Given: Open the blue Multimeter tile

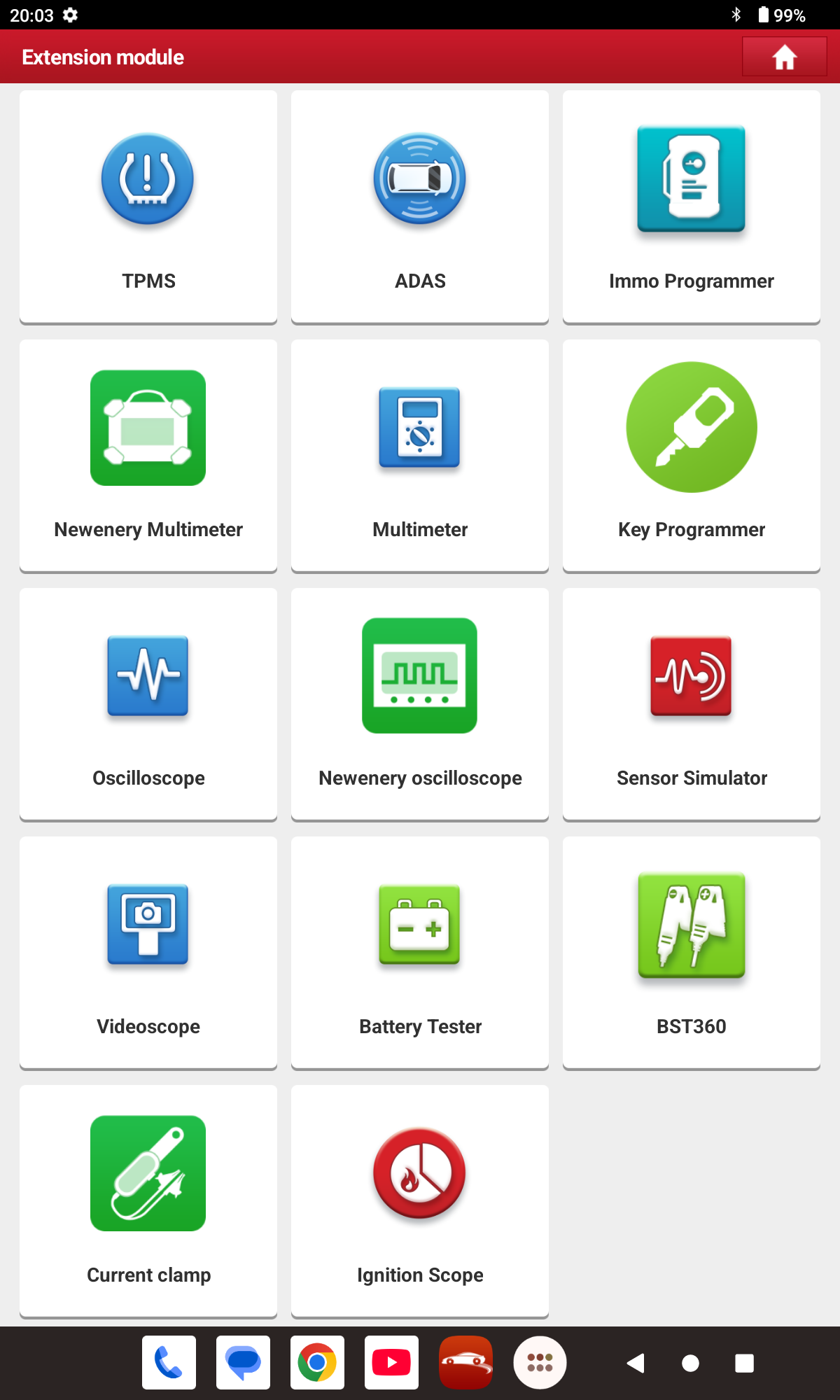Looking at the screenshot, I should [420, 455].
